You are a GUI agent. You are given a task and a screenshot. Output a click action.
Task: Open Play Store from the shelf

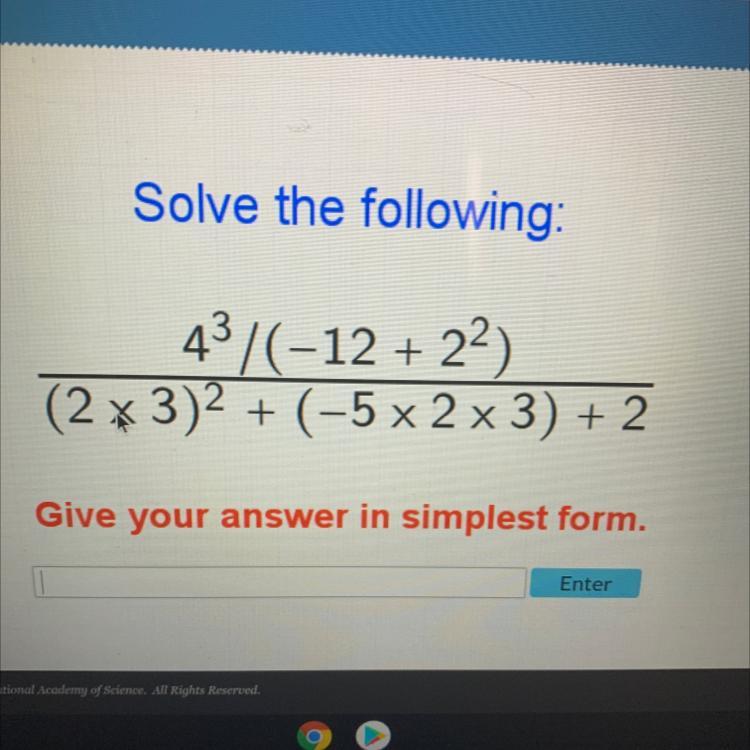[373, 735]
